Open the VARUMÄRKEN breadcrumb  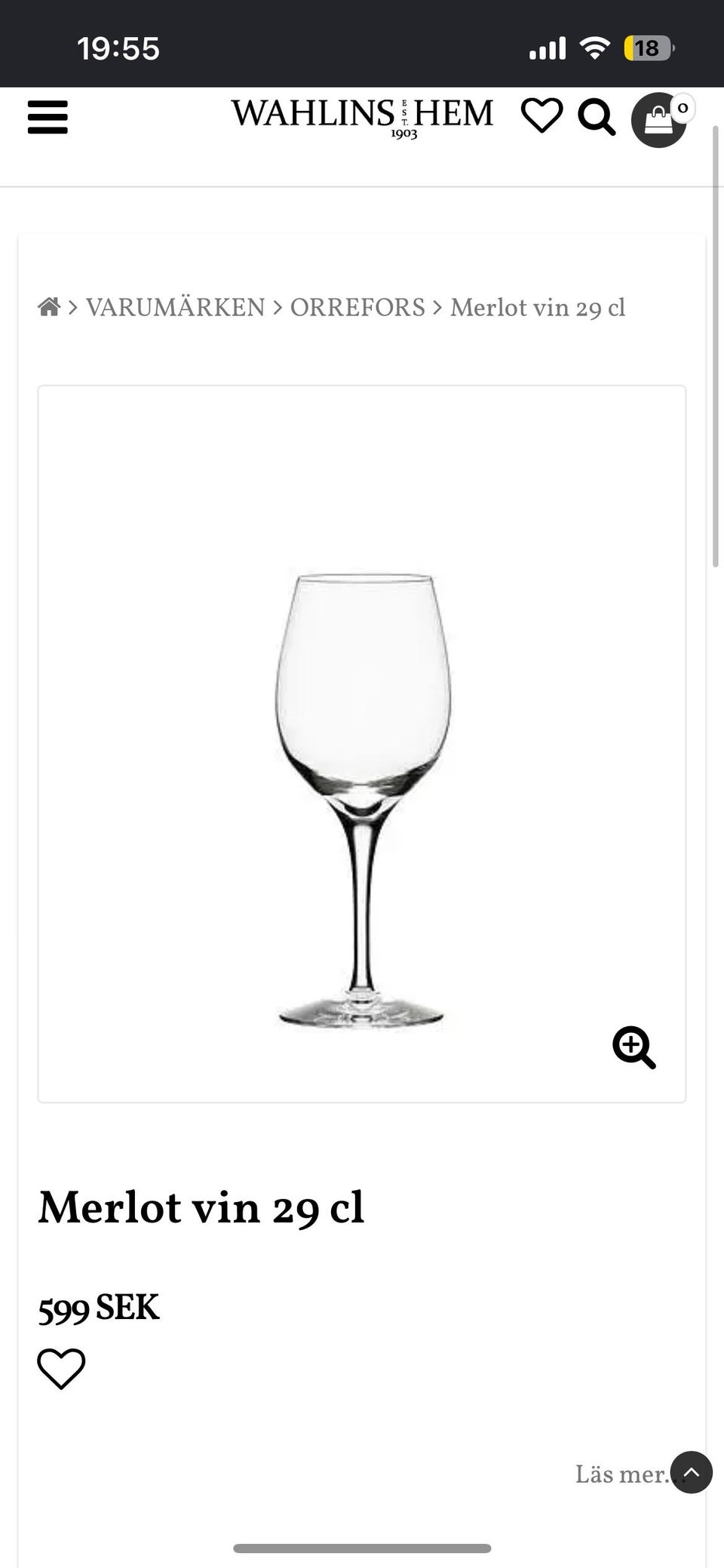tap(175, 308)
